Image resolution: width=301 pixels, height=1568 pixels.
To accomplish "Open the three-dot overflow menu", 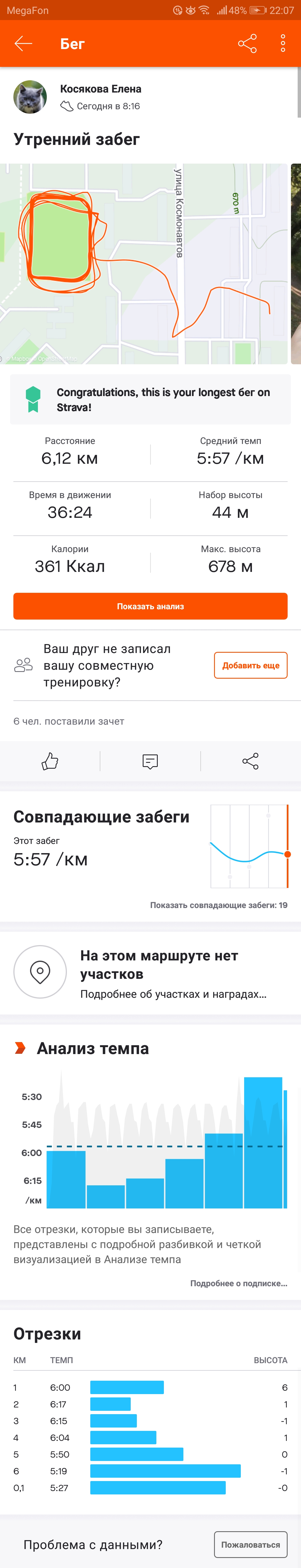I will (283, 43).
